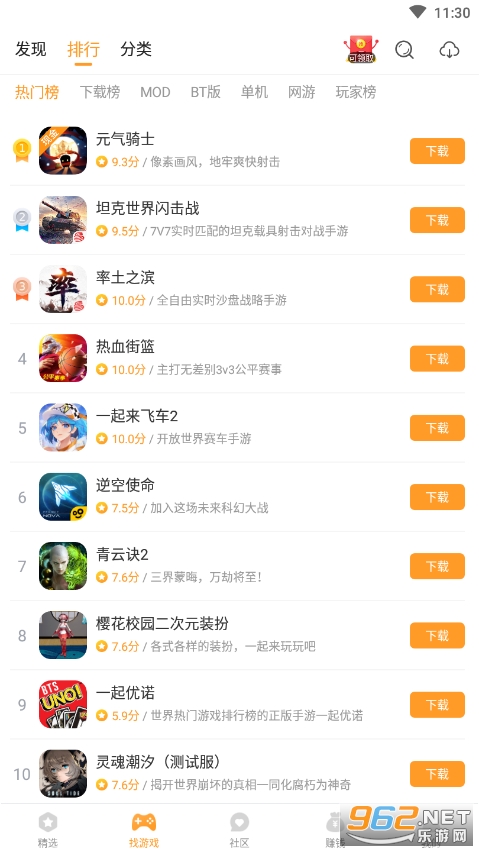Download 热血街篮
Screen dimensions: 479x852
[x=437, y=358]
